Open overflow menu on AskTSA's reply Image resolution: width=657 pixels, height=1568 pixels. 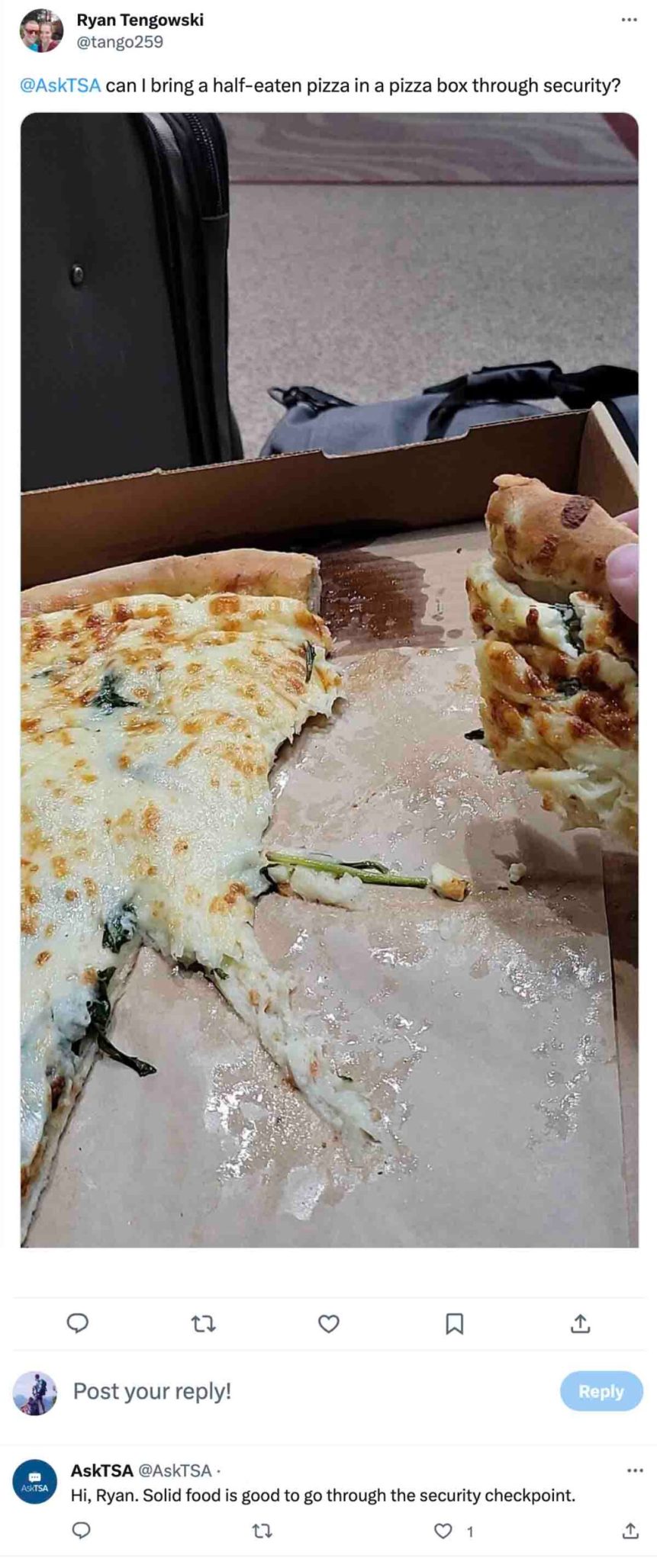click(x=634, y=1470)
